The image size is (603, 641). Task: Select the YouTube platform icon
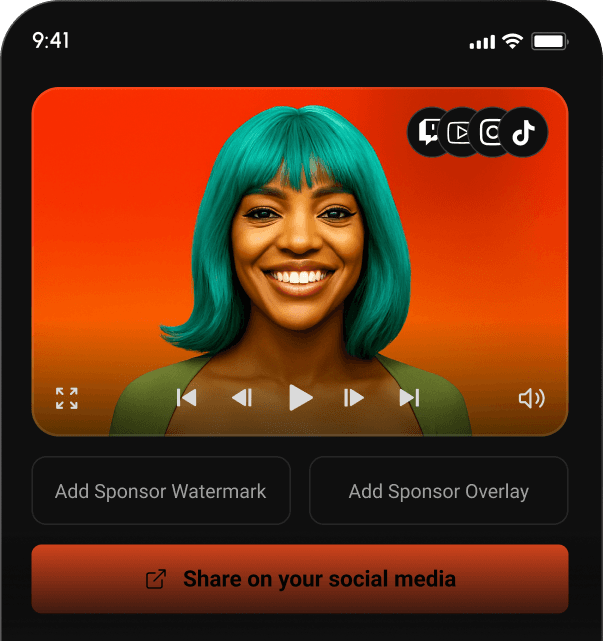(x=459, y=132)
